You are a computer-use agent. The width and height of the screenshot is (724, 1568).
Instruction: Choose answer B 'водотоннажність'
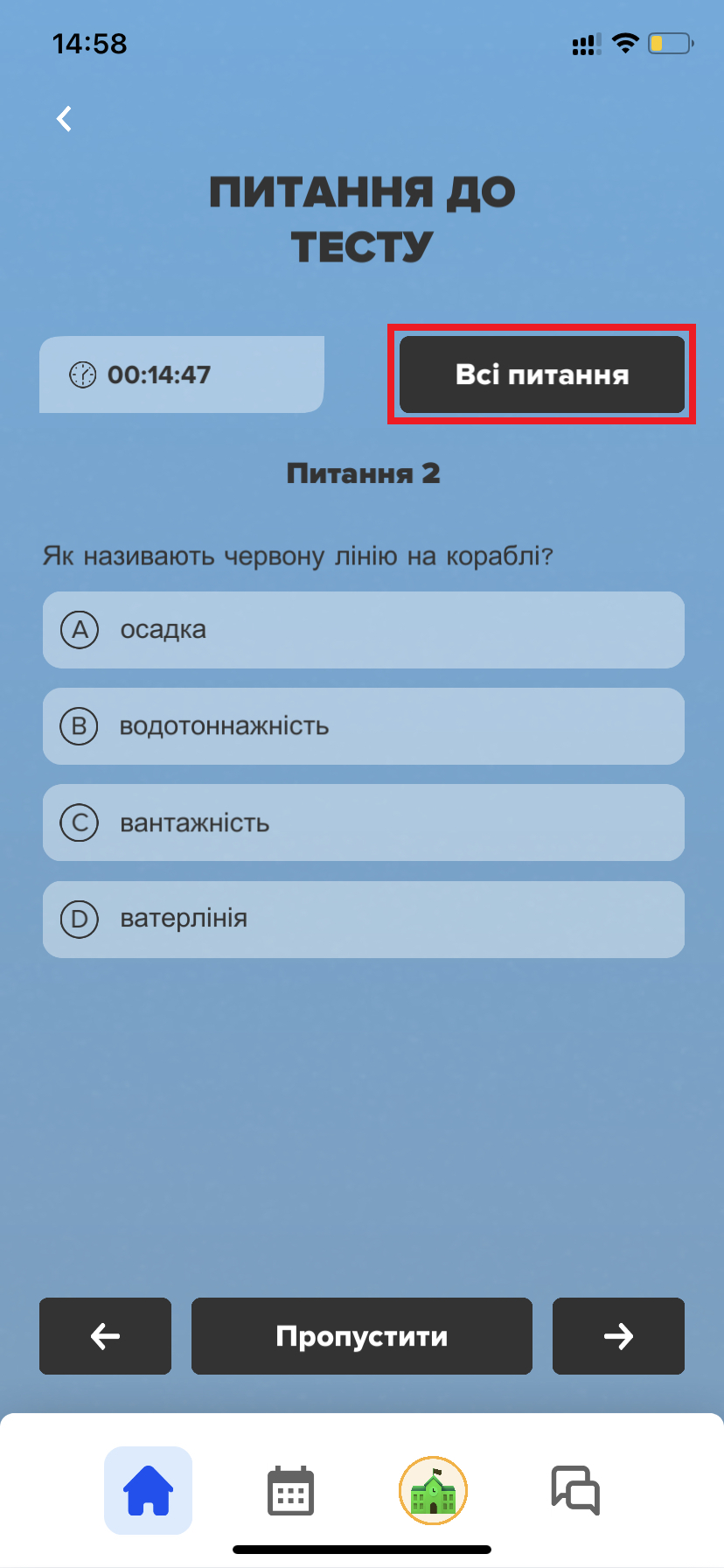tap(363, 726)
